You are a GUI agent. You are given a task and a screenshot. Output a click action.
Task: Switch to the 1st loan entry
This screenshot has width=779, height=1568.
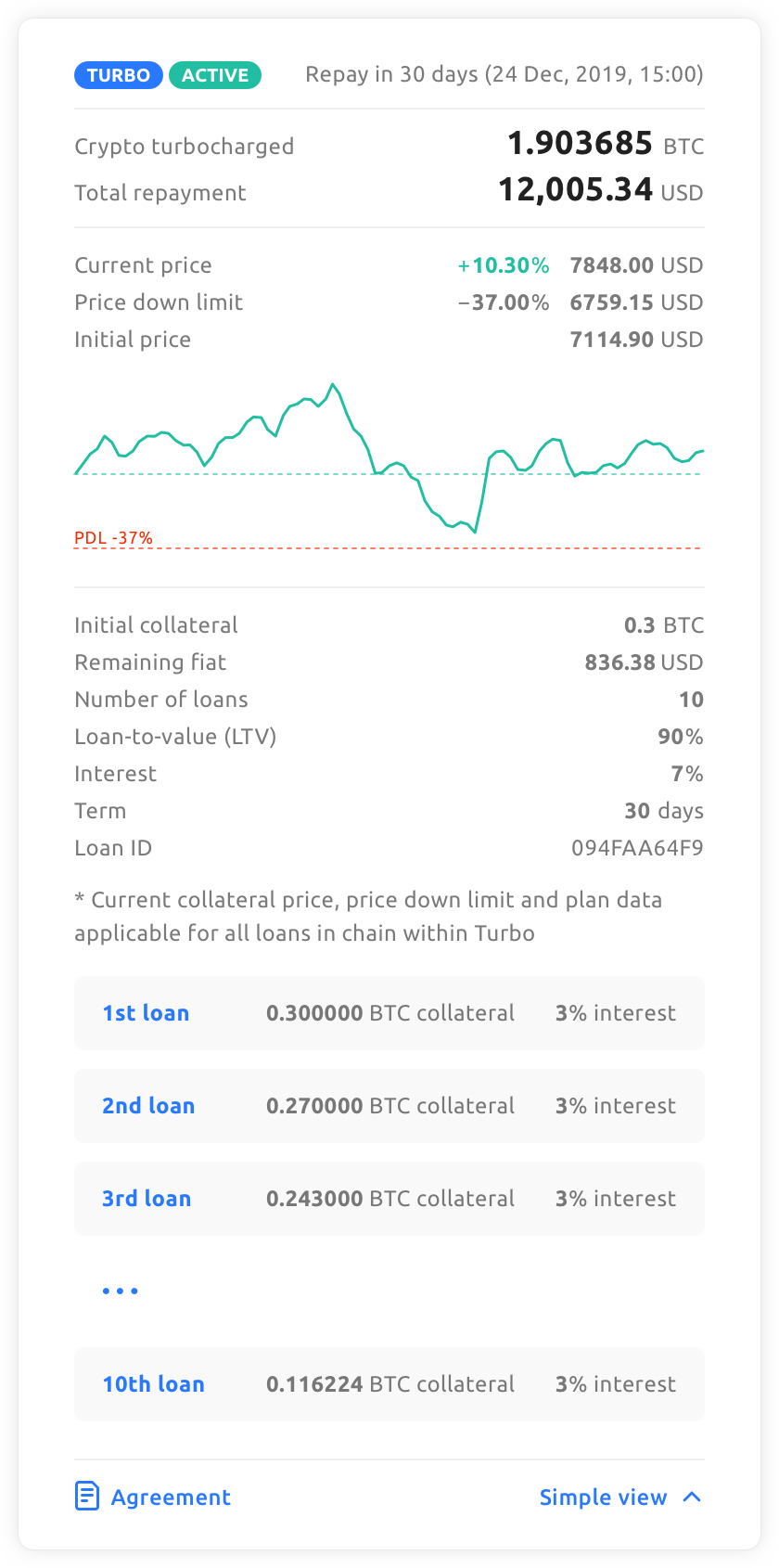147,1012
